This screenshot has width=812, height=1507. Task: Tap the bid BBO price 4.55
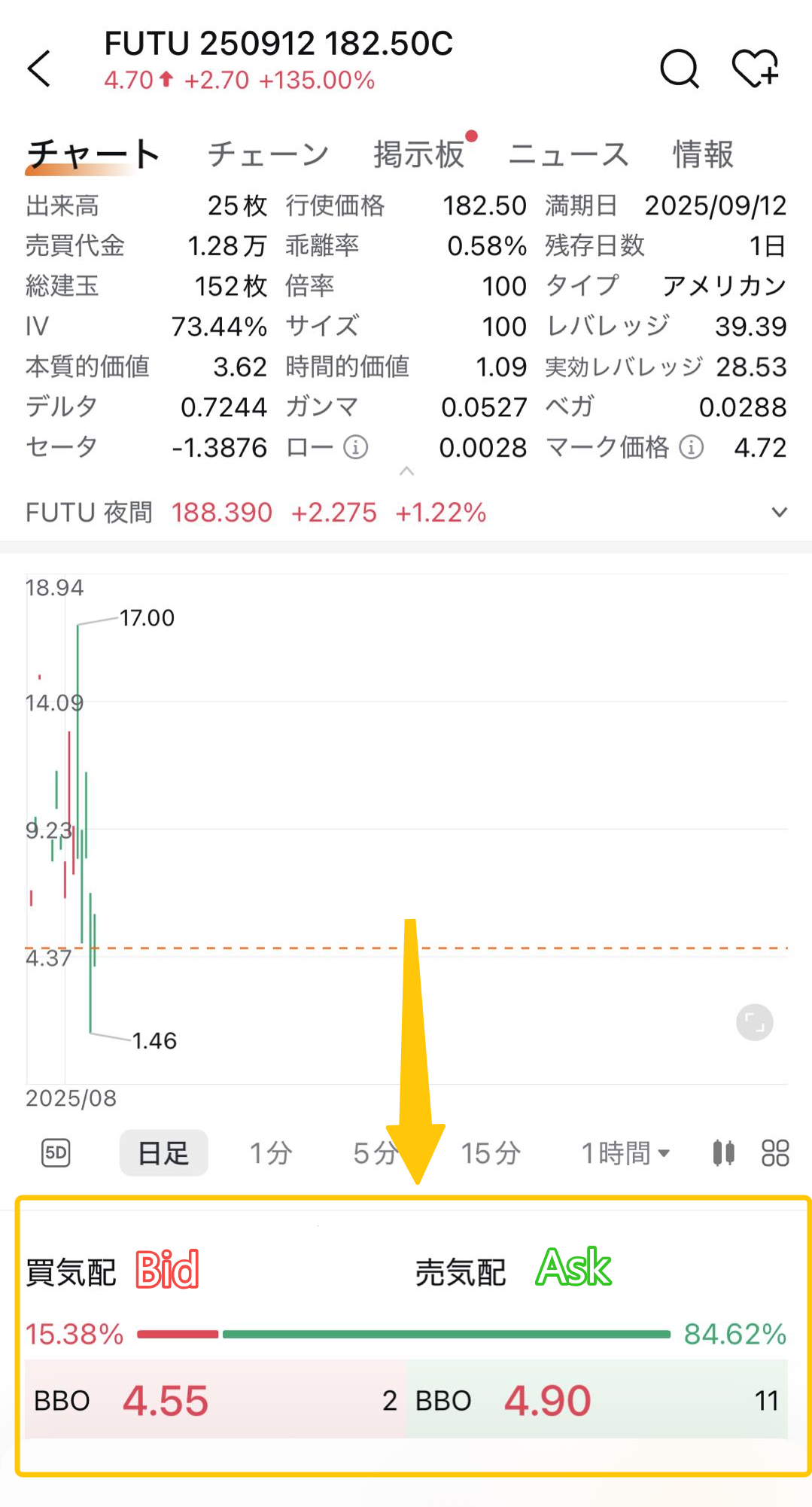pos(166,1400)
